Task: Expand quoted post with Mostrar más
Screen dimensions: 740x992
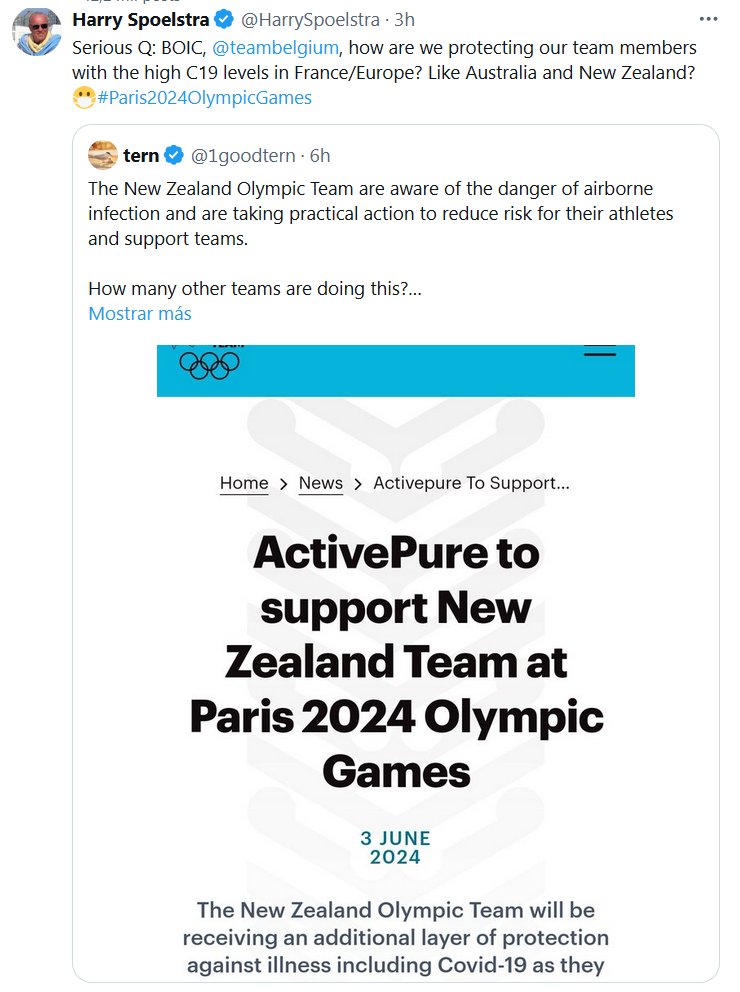Action: [140, 313]
